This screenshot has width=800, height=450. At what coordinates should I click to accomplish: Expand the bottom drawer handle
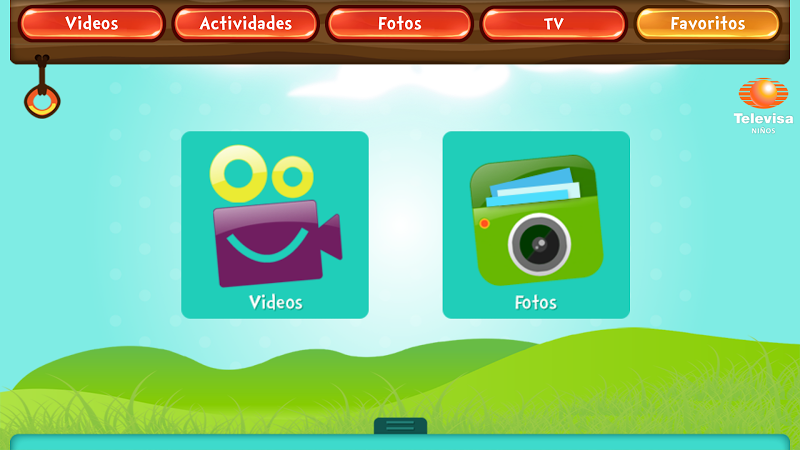400,426
